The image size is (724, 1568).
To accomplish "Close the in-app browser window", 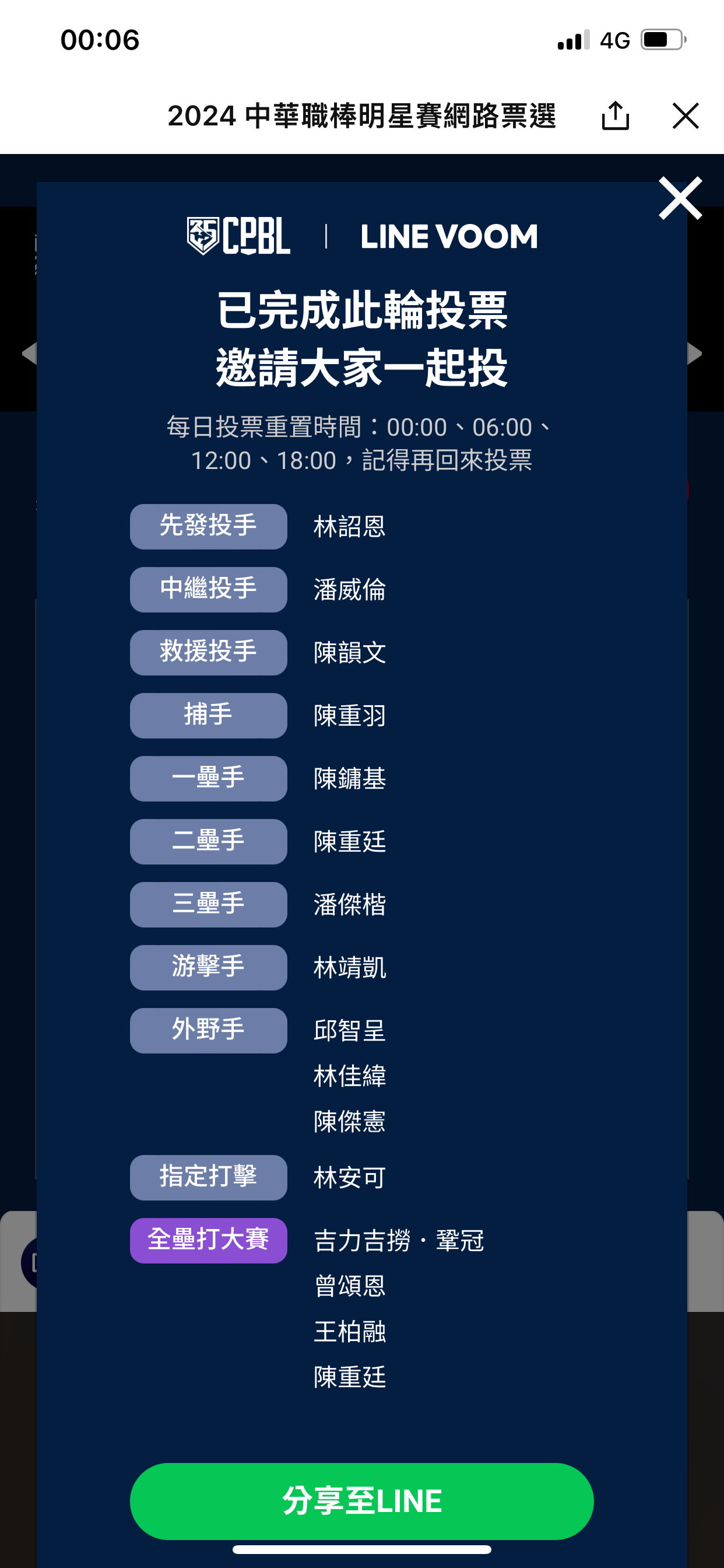I will 686,116.
